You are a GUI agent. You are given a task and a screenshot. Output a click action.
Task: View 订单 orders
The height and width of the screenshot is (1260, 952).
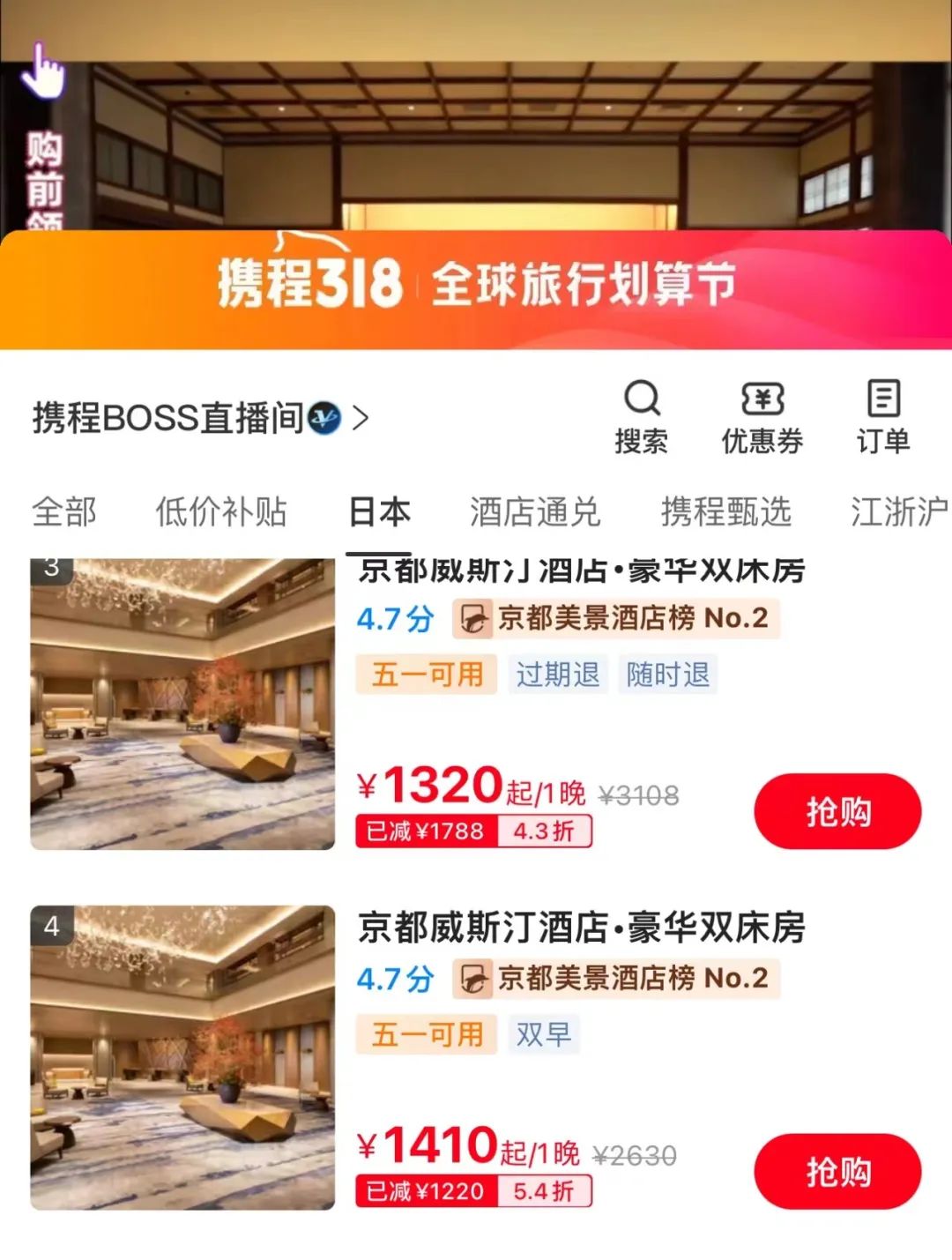point(882,416)
